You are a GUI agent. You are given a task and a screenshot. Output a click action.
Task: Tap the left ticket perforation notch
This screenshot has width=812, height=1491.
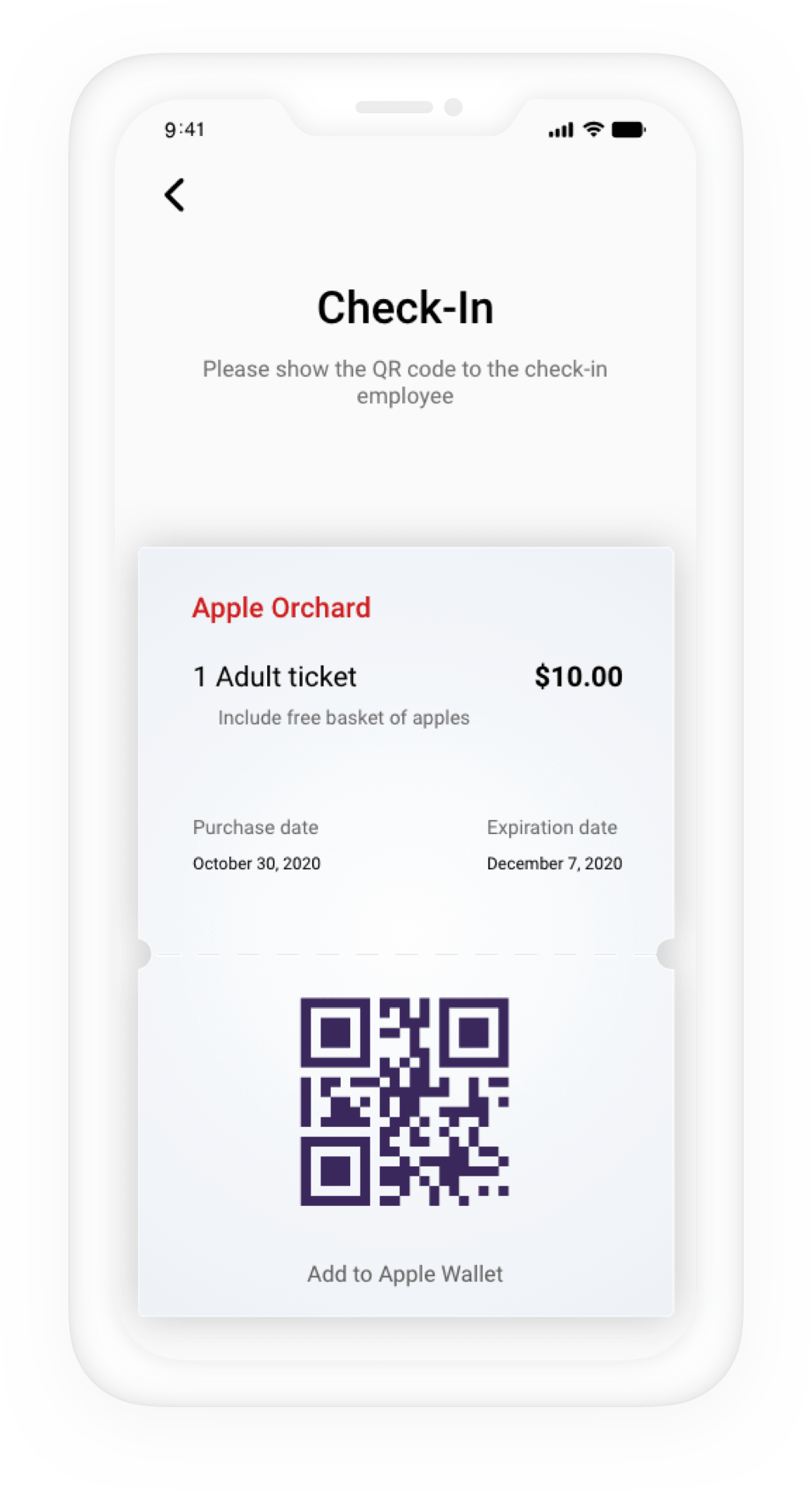(x=142, y=954)
